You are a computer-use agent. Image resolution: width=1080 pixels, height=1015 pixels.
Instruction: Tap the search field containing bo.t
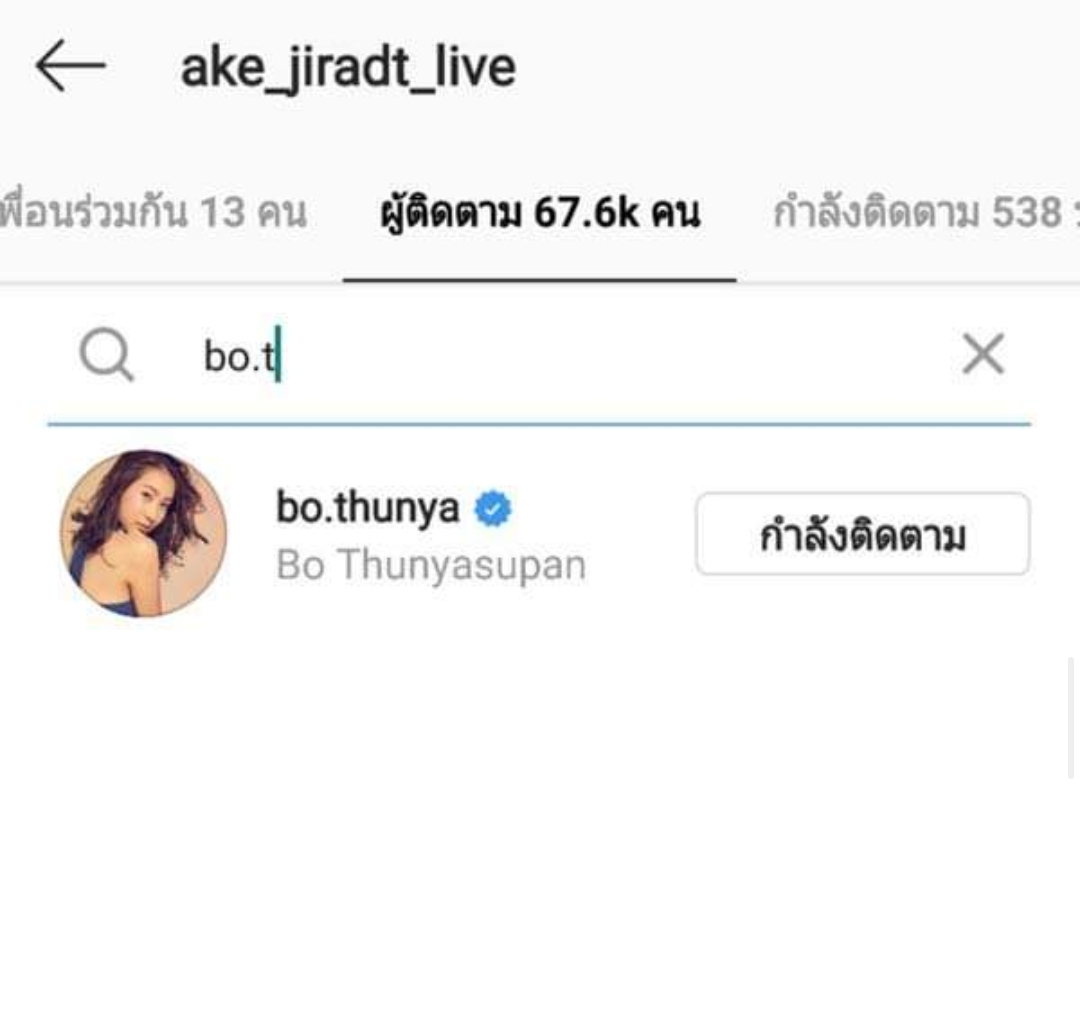(540, 356)
